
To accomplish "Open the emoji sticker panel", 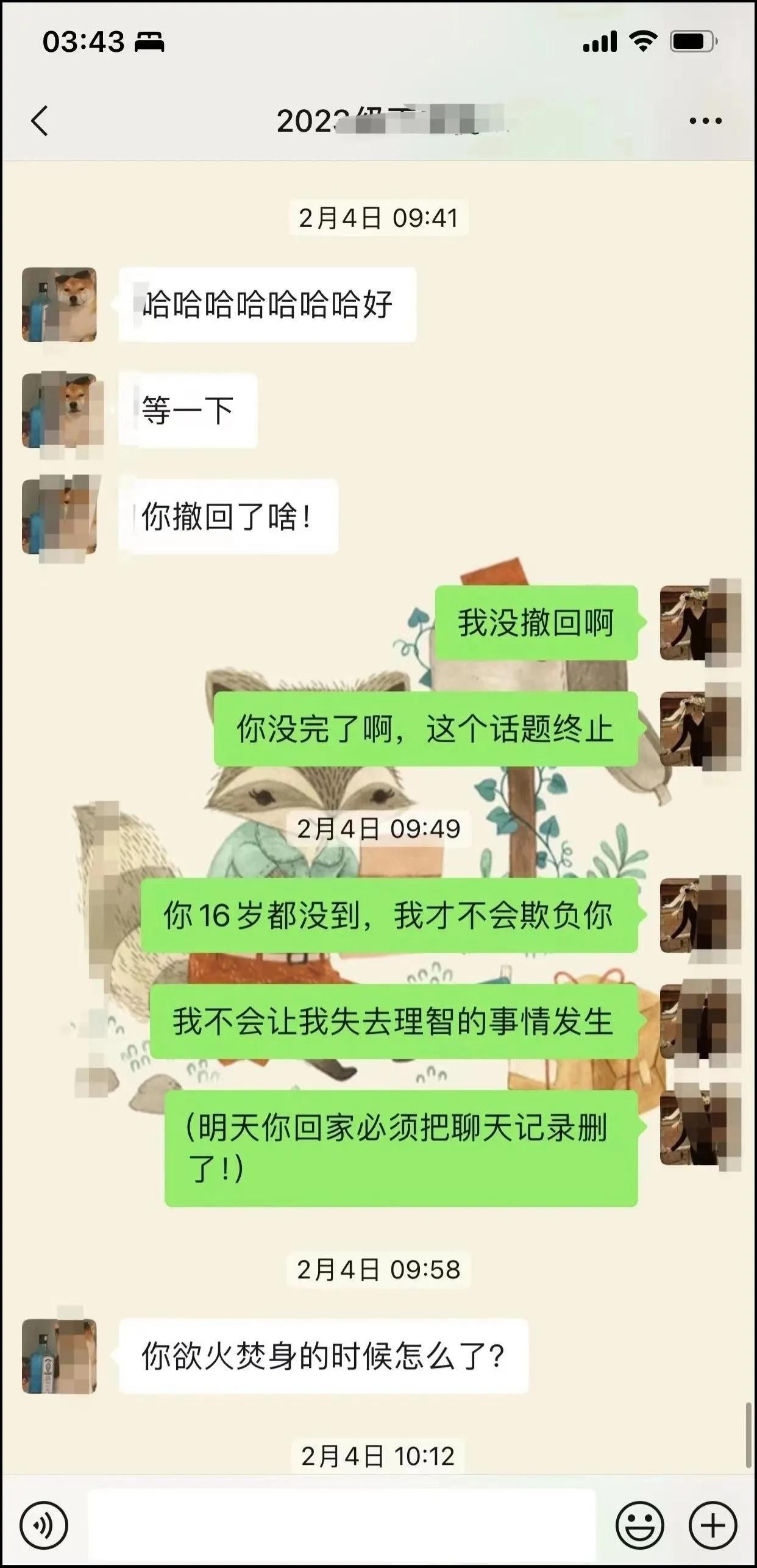I will [639, 1526].
